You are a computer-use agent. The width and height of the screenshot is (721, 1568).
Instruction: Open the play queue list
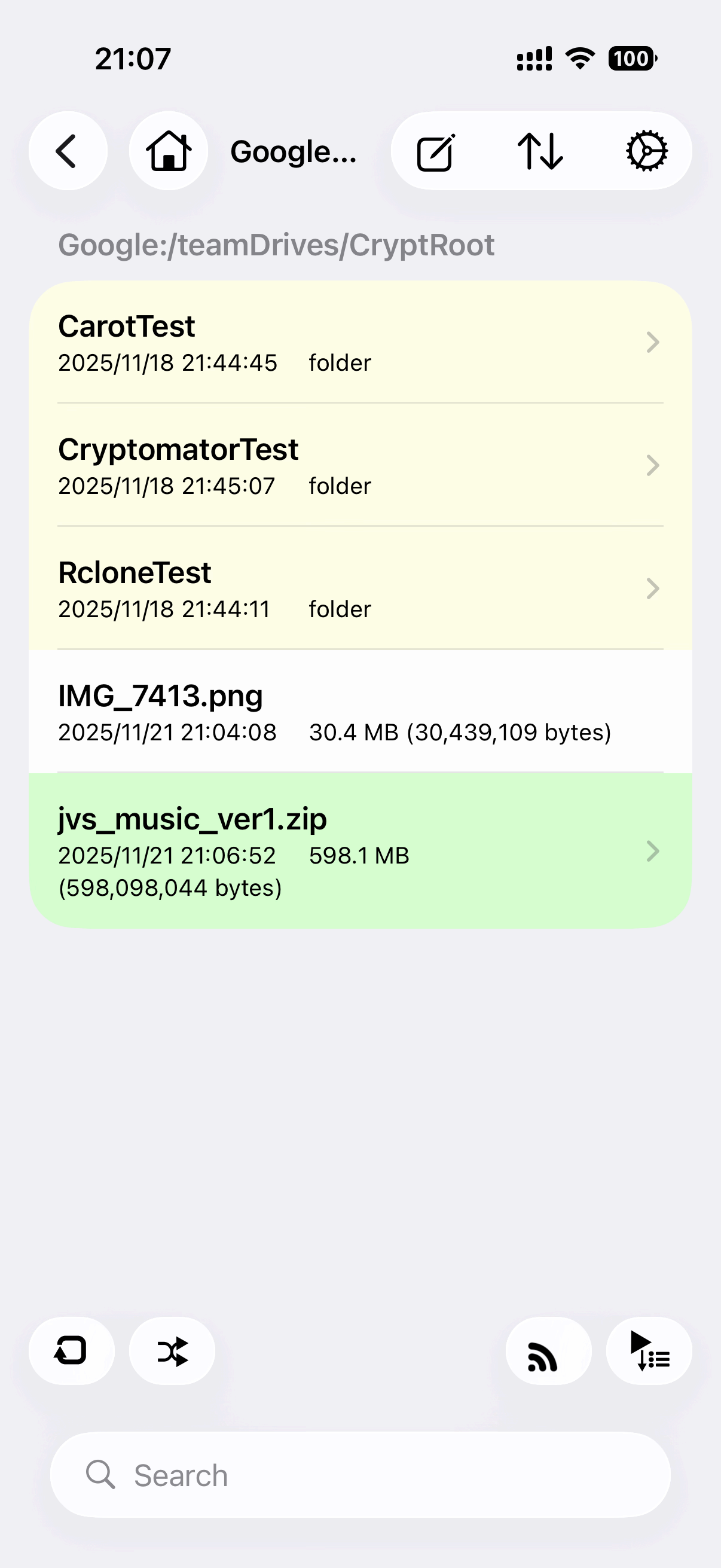649,1351
